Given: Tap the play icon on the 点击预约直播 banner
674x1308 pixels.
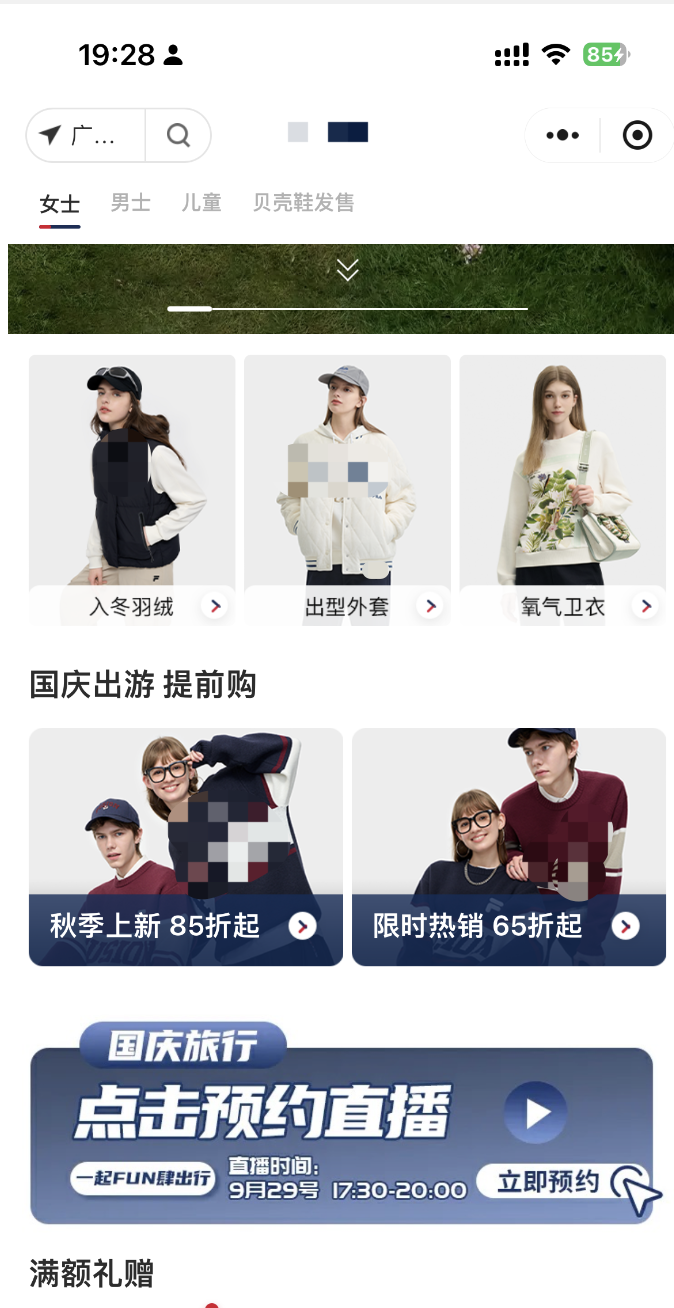Looking at the screenshot, I should tap(535, 1113).
